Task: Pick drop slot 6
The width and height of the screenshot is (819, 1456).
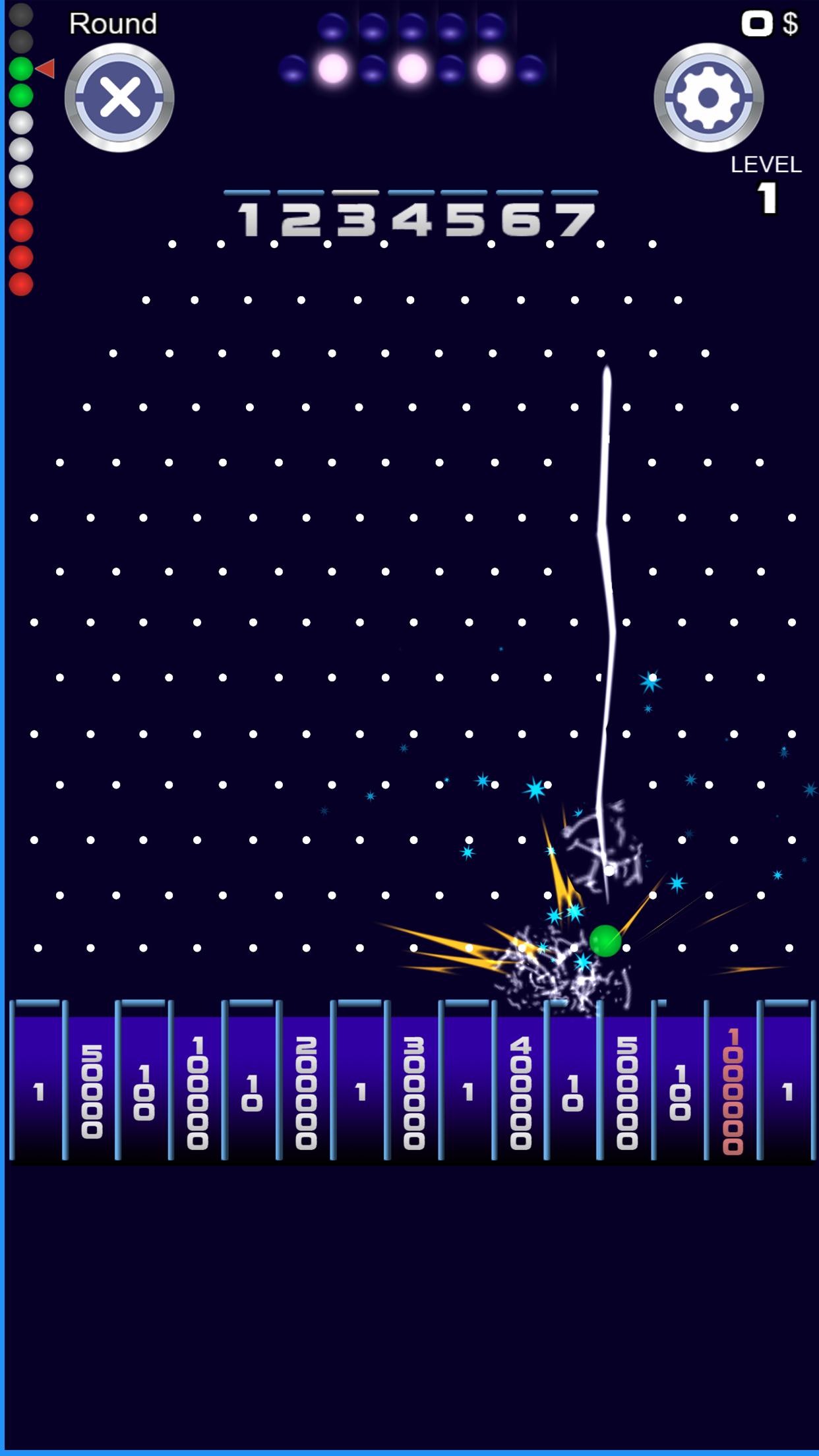Action: click(520, 215)
